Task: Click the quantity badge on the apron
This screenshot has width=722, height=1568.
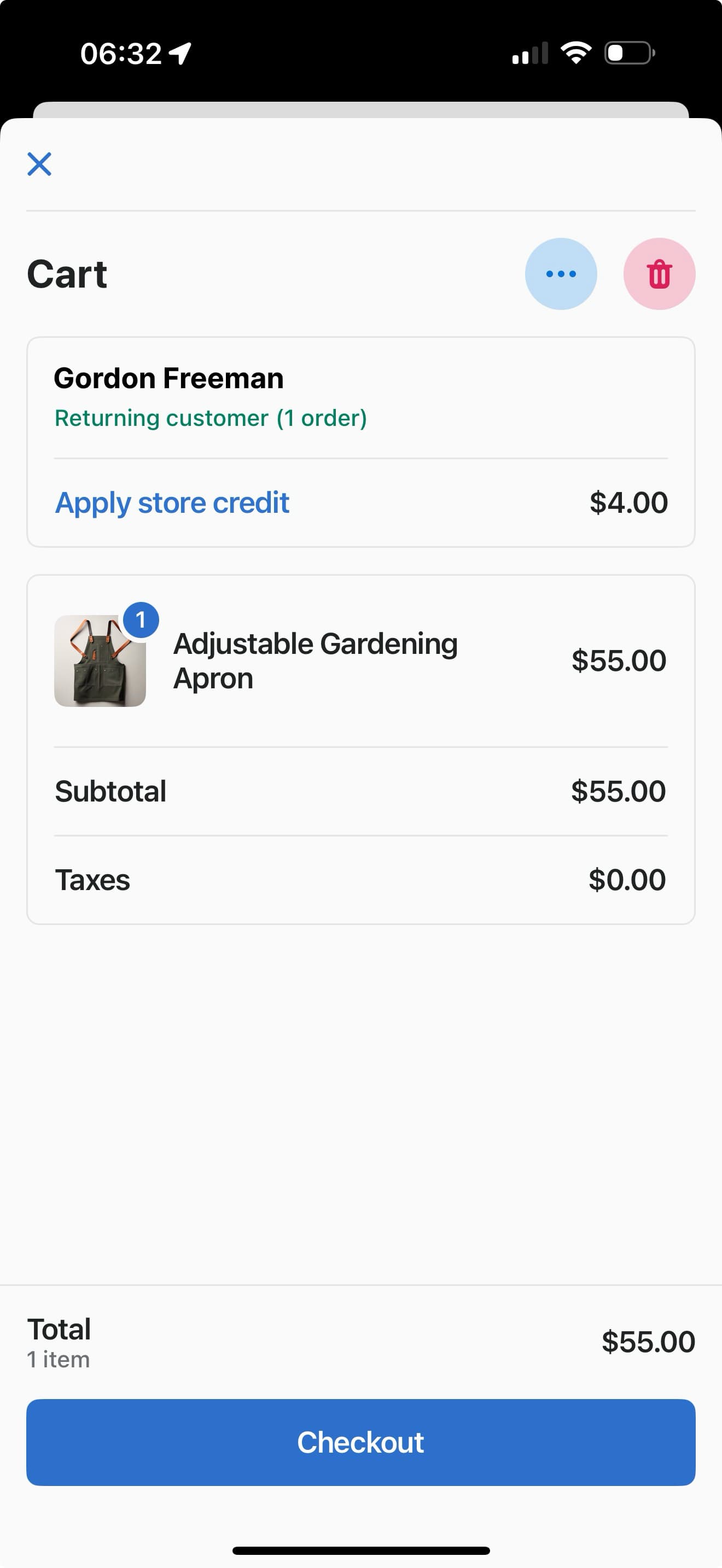Action: pyautogui.click(x=142, y=619)
